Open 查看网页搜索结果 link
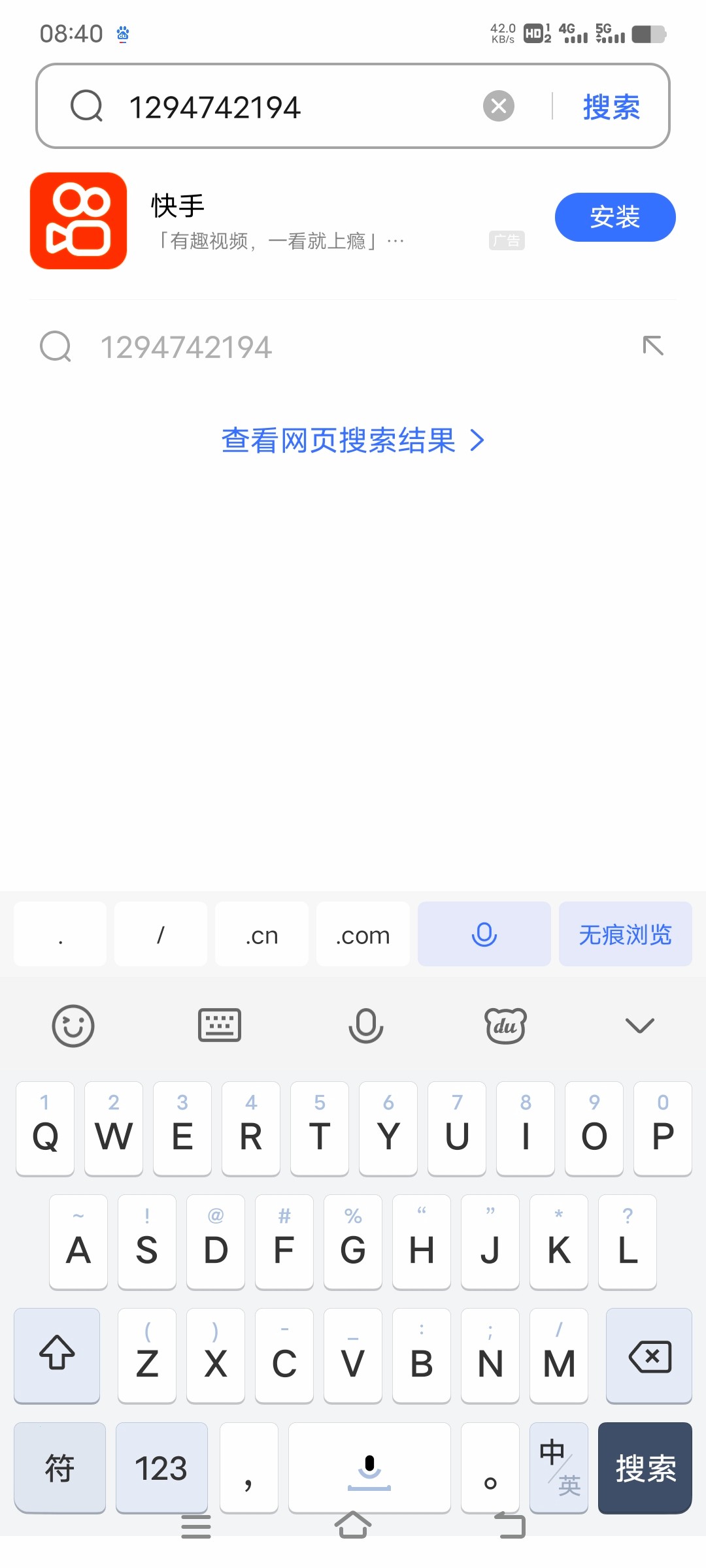 click(x=353, y=440)
